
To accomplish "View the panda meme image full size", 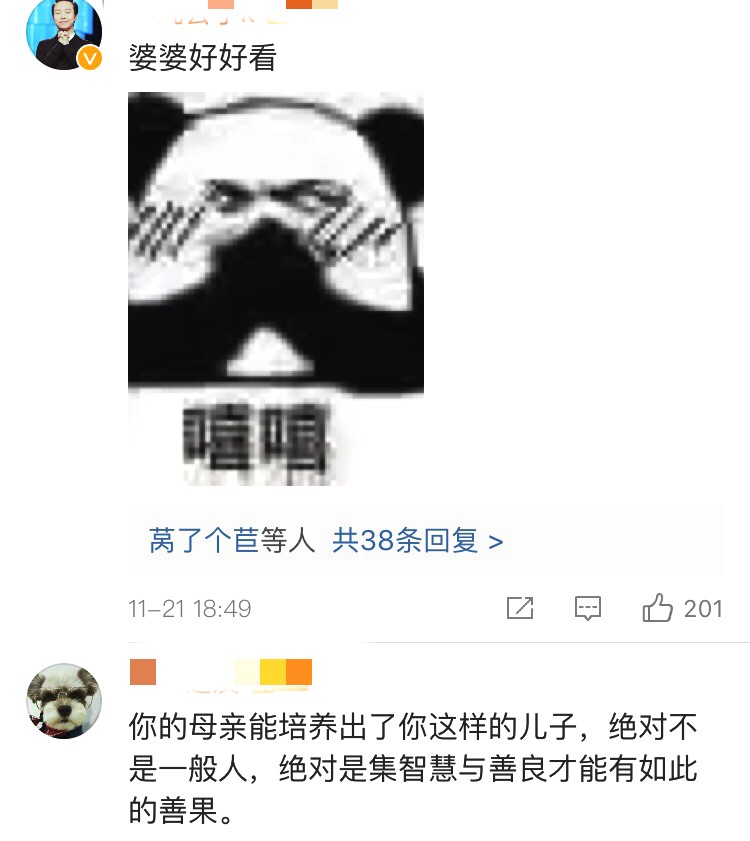I will tap(276, 288).
